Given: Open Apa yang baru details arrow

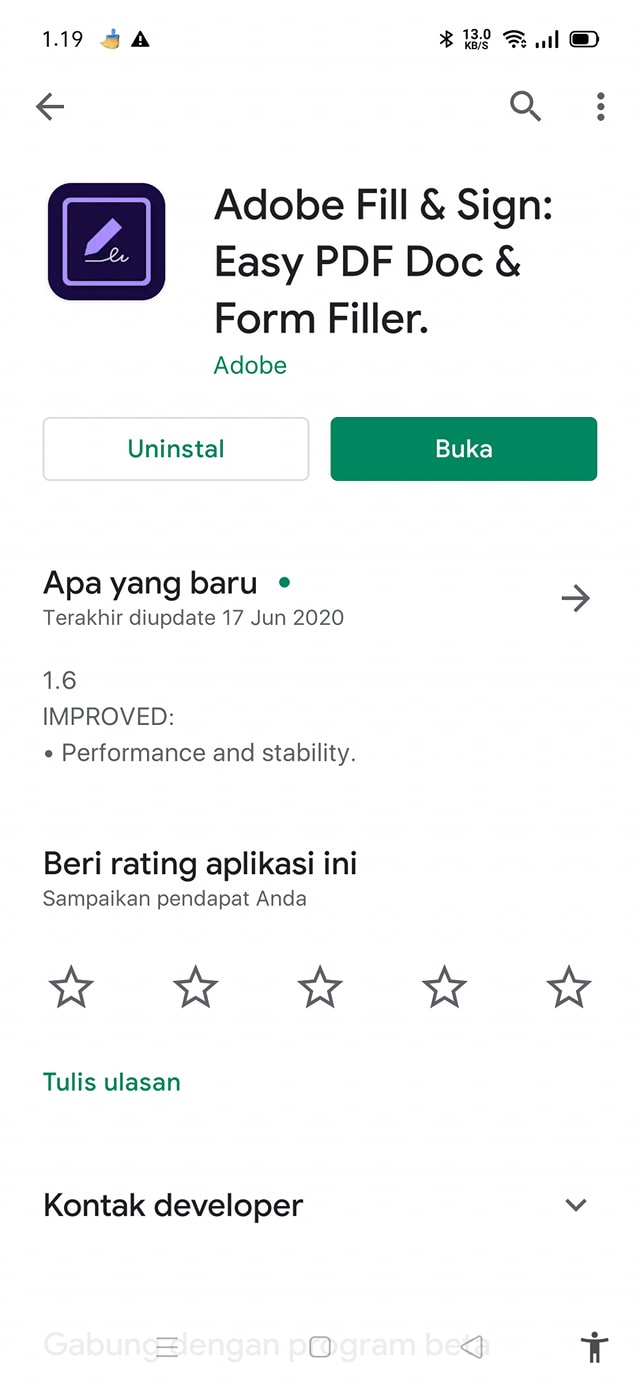Looking at the screenshot, I should pos(575,598).
